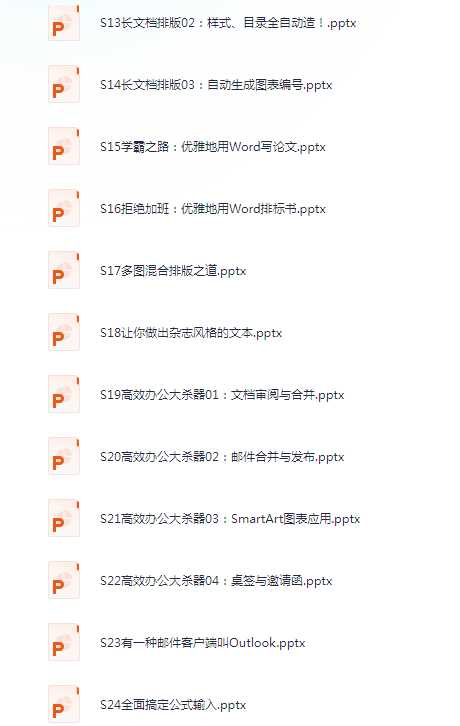The width and height of the screenshot is (460, 726).
Task: Open S22高效办公大杀器04 桌签与邀请函
Action: (216, 581)
